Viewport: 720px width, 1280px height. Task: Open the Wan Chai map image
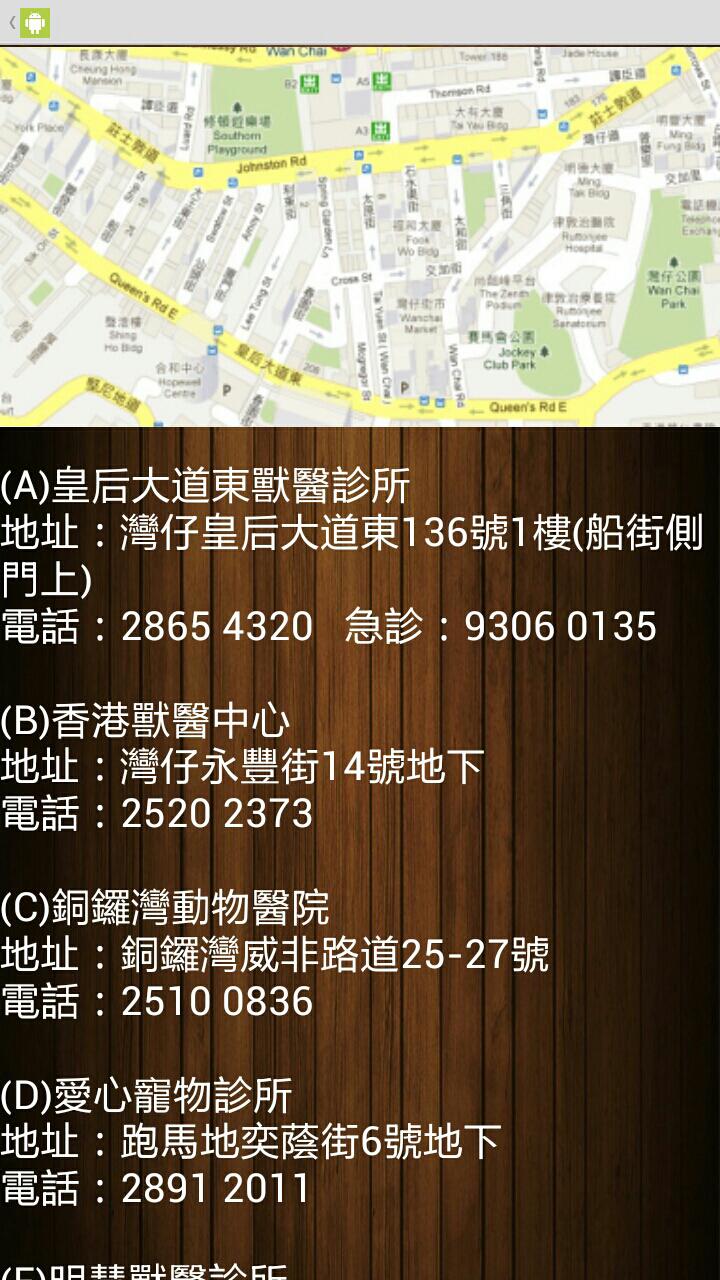pos(360,236)
